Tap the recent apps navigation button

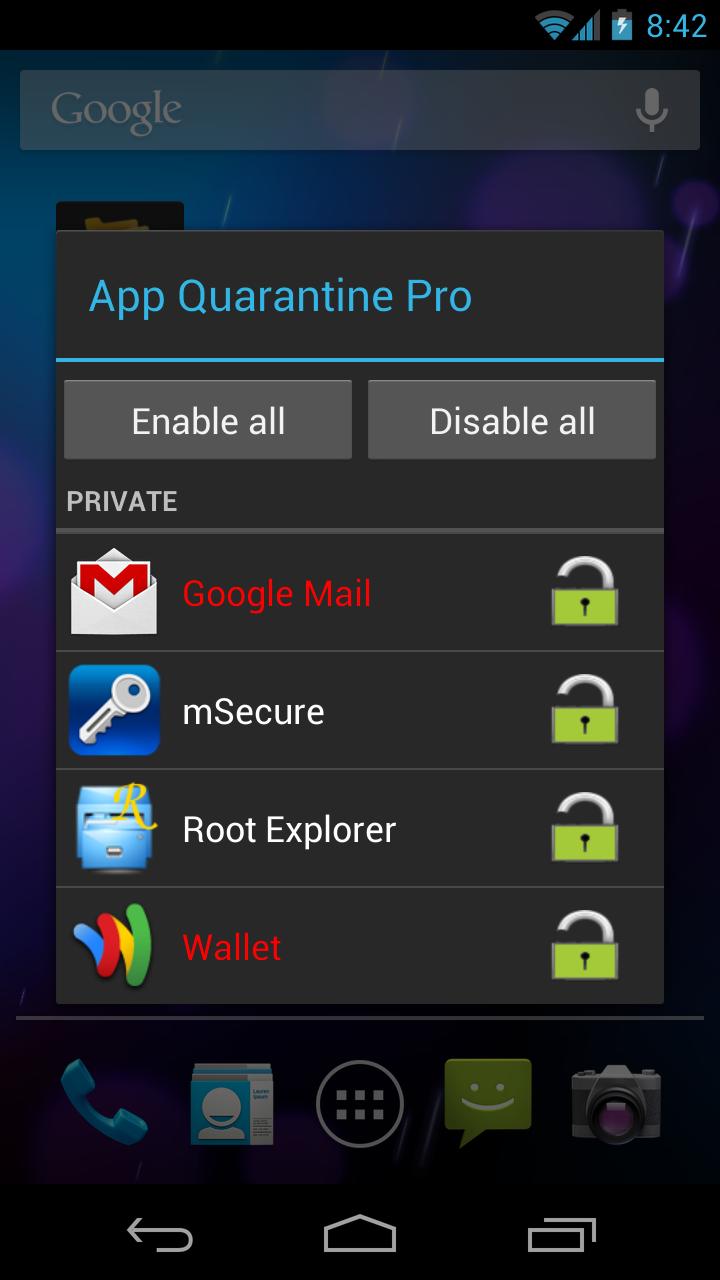[560, 1237]
